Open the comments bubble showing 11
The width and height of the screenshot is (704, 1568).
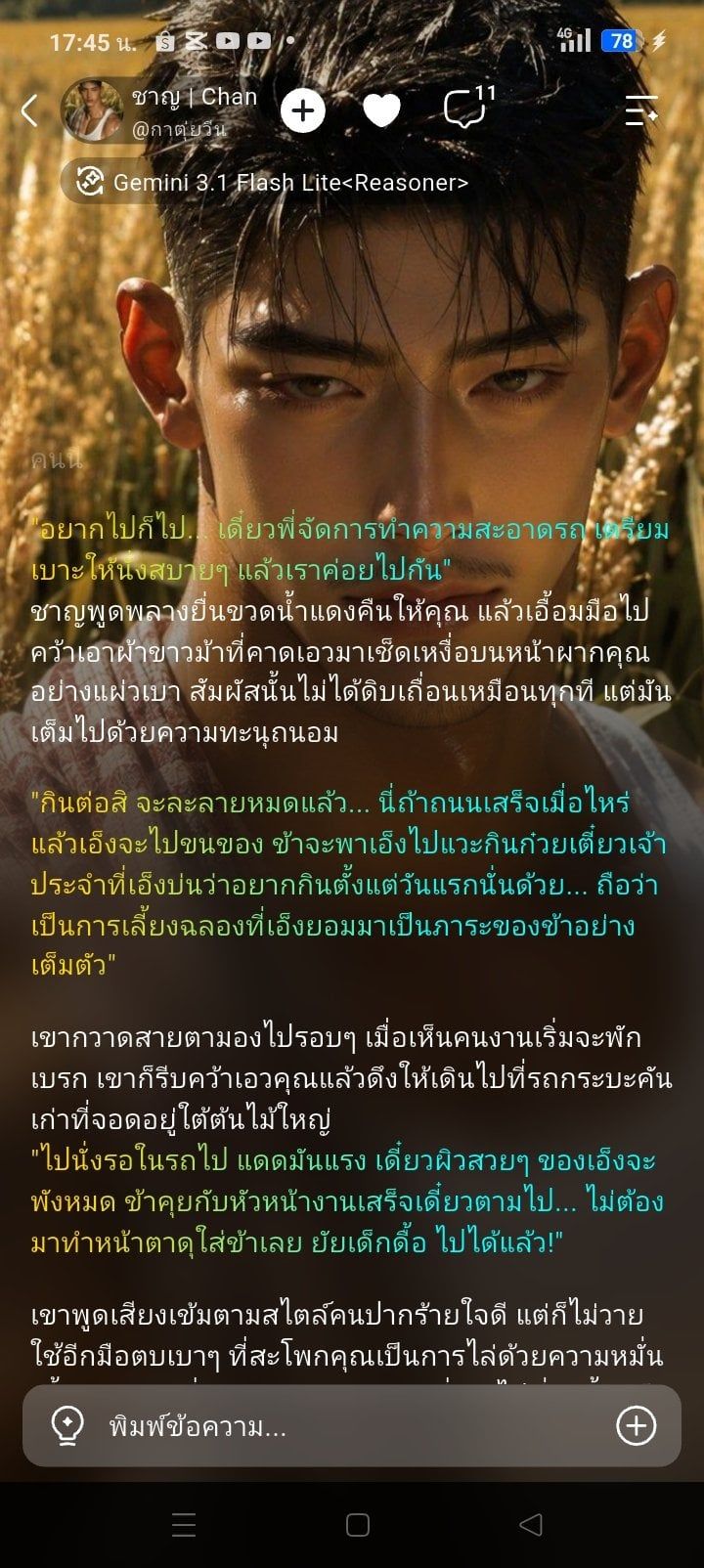coord(467,108)
